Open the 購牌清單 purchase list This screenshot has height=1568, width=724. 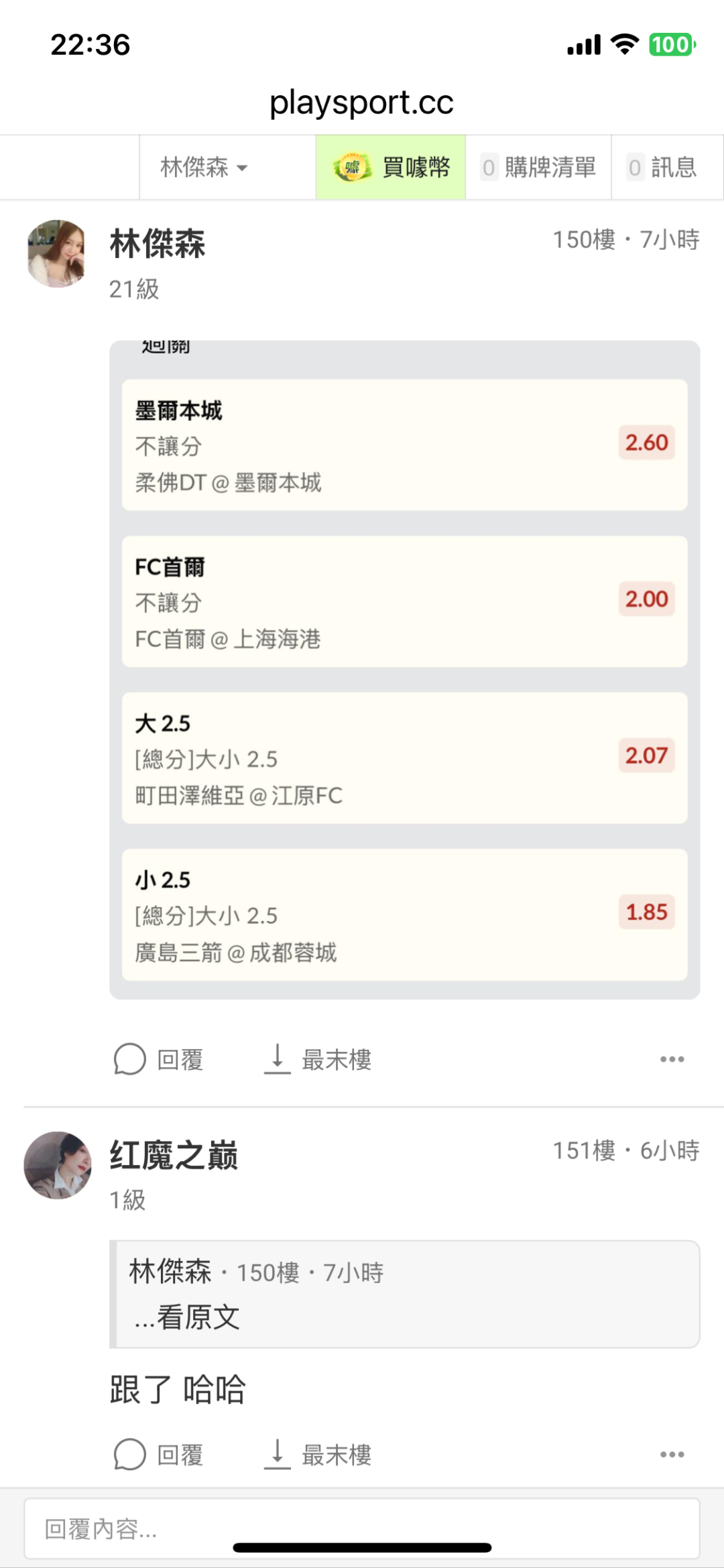click(x=538, y=167)
